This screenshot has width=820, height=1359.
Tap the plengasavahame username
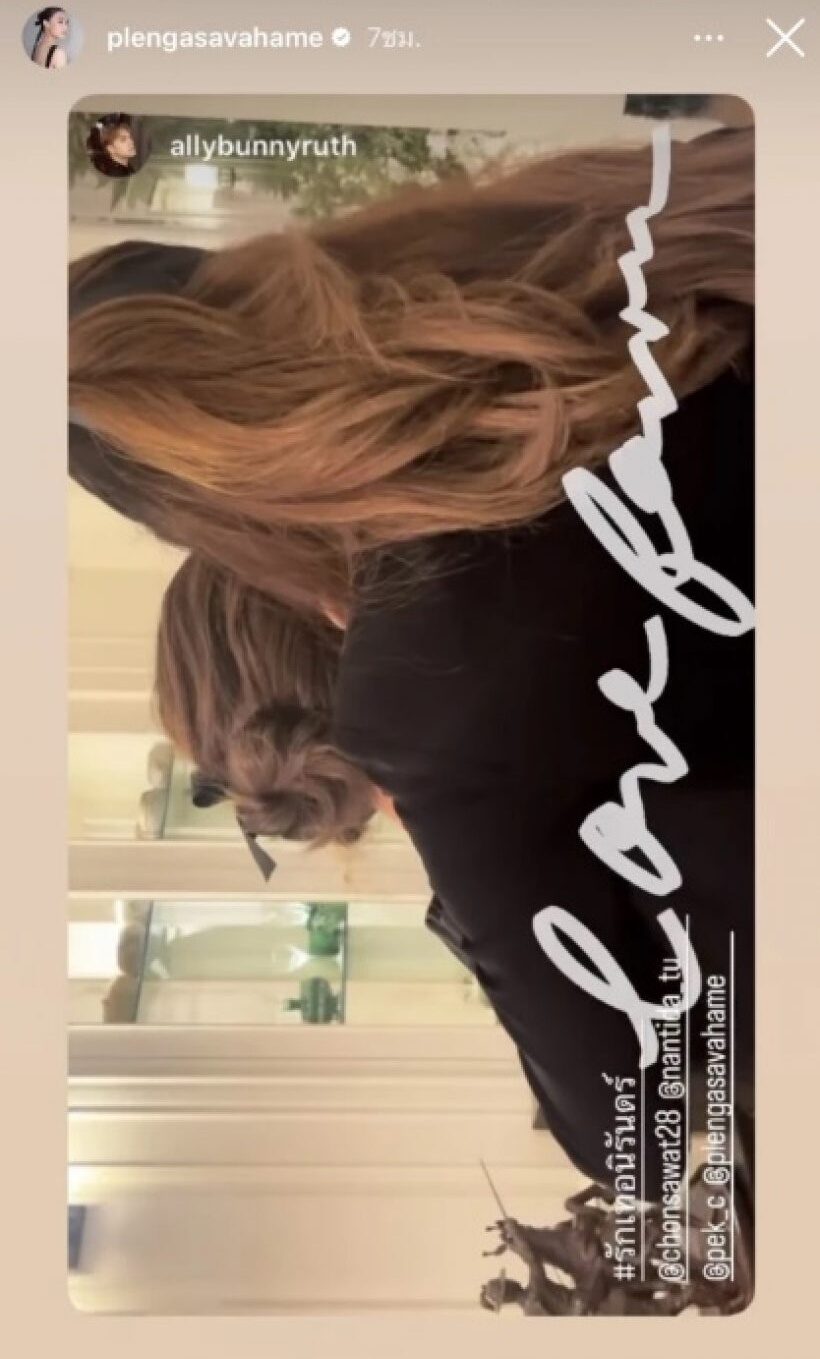click(215, 39)
